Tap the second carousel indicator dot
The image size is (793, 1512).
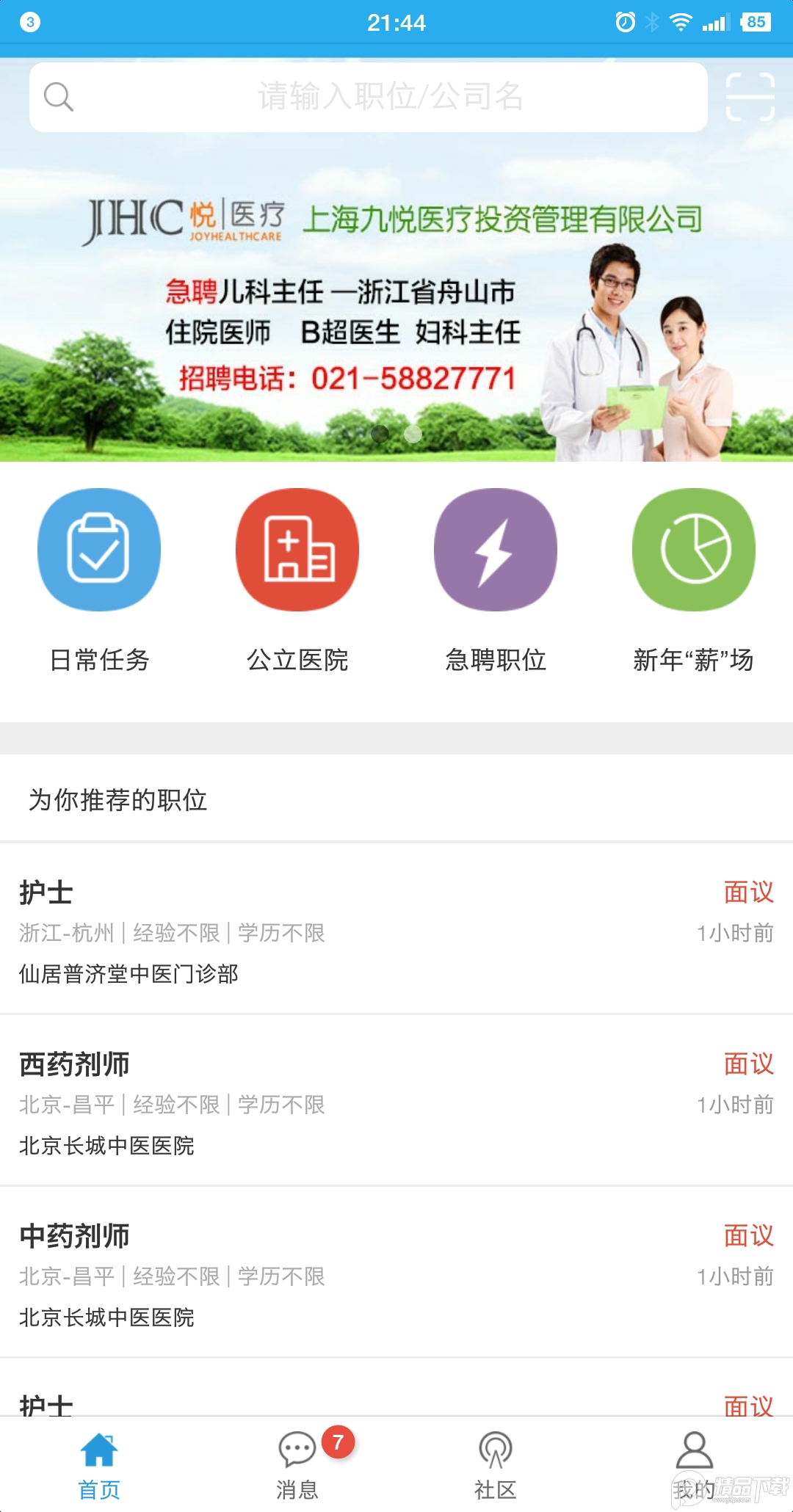point(413,435)
